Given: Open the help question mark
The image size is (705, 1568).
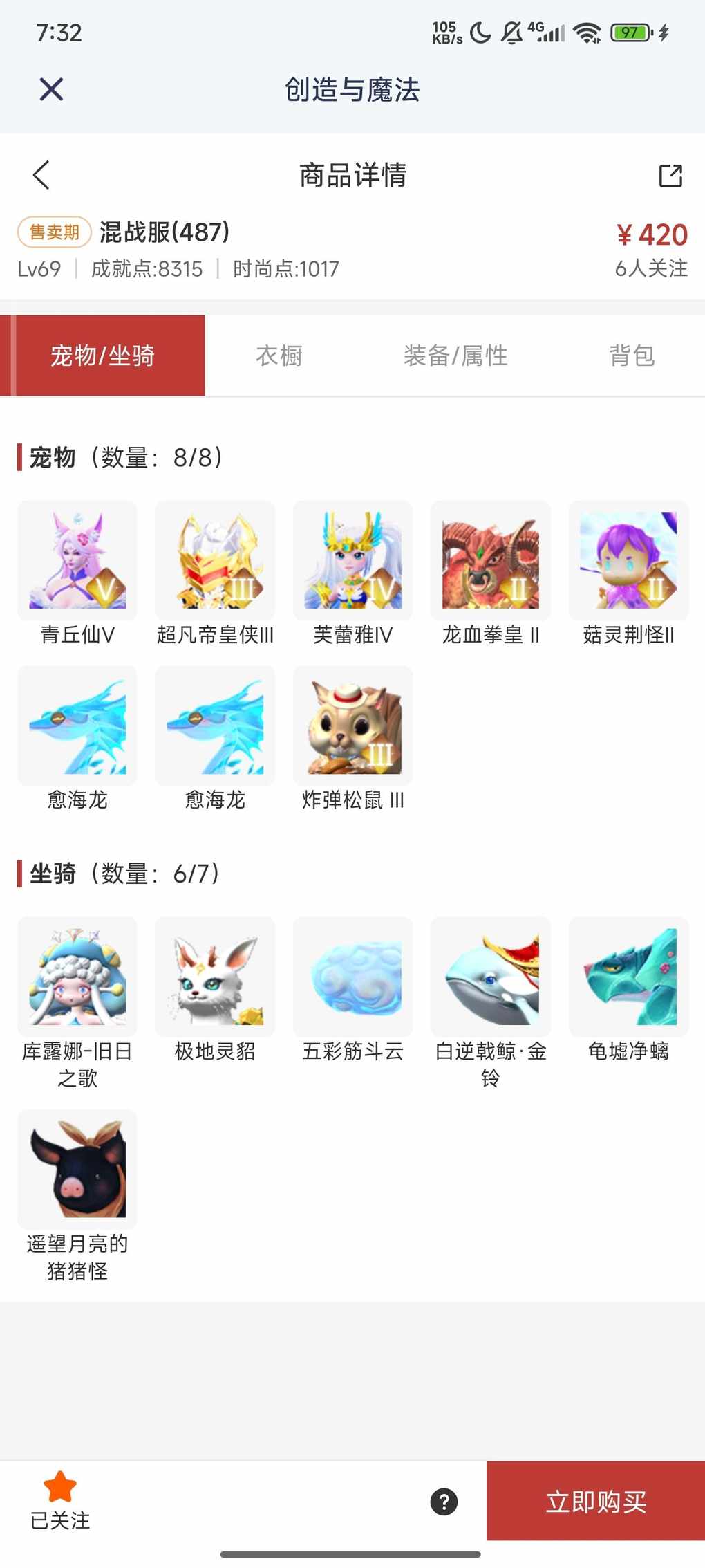Looking at the screenshot, I should point(444,1502).
